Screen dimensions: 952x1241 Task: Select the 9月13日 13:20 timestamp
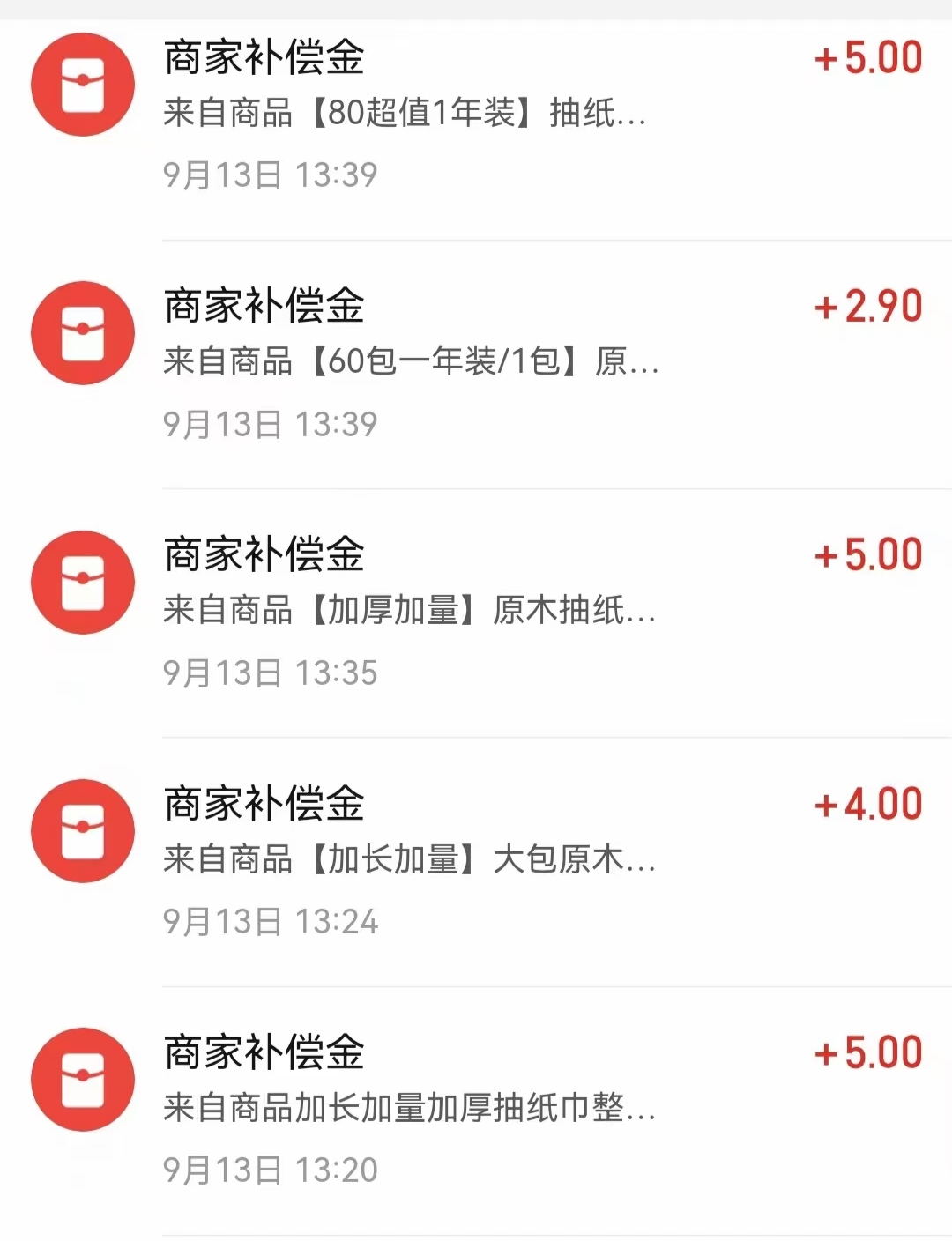(270, 1168)
